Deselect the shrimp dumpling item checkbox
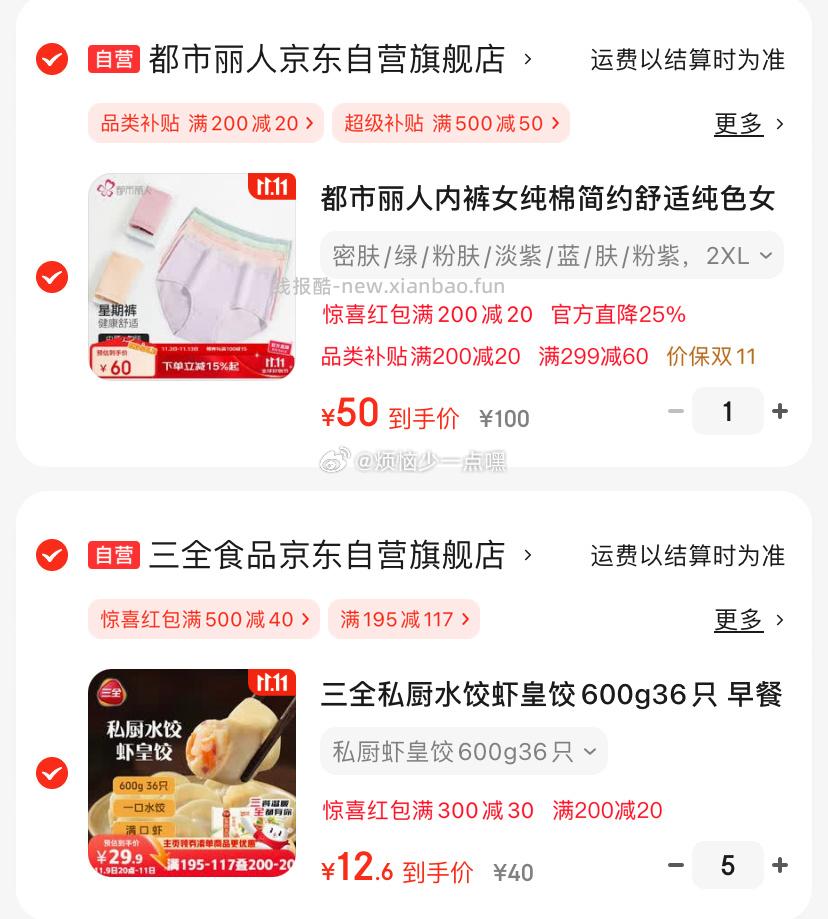The image size is (828, 919). click(51, 773)
